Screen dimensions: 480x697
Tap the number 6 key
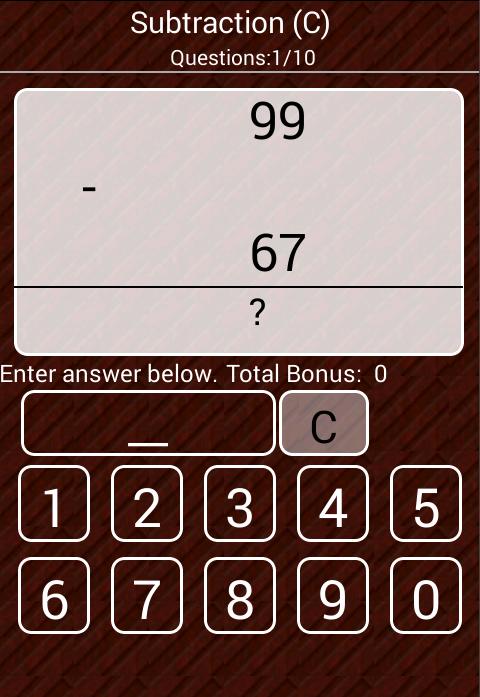[54, 596]
